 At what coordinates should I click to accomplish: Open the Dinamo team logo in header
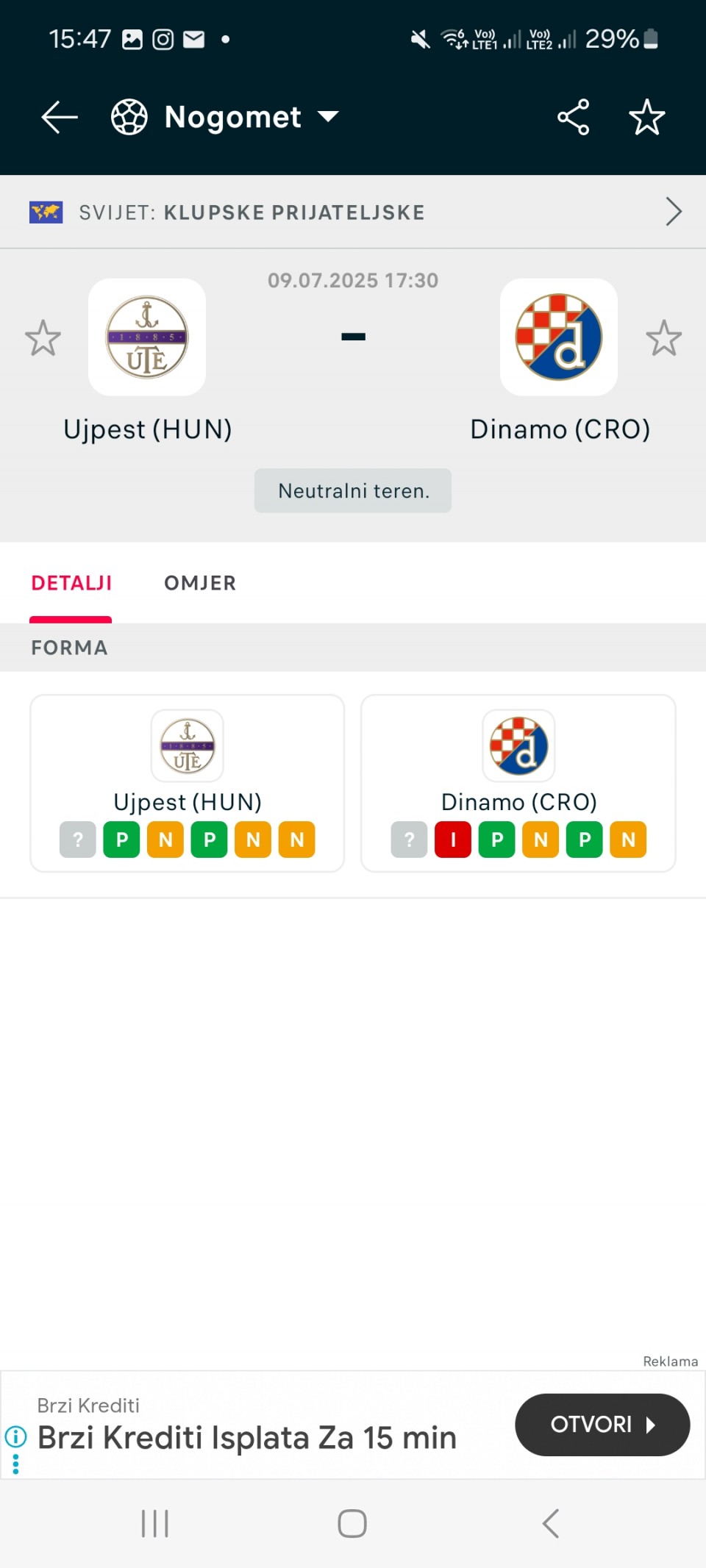pyautogui.click(x=559, y=337)
